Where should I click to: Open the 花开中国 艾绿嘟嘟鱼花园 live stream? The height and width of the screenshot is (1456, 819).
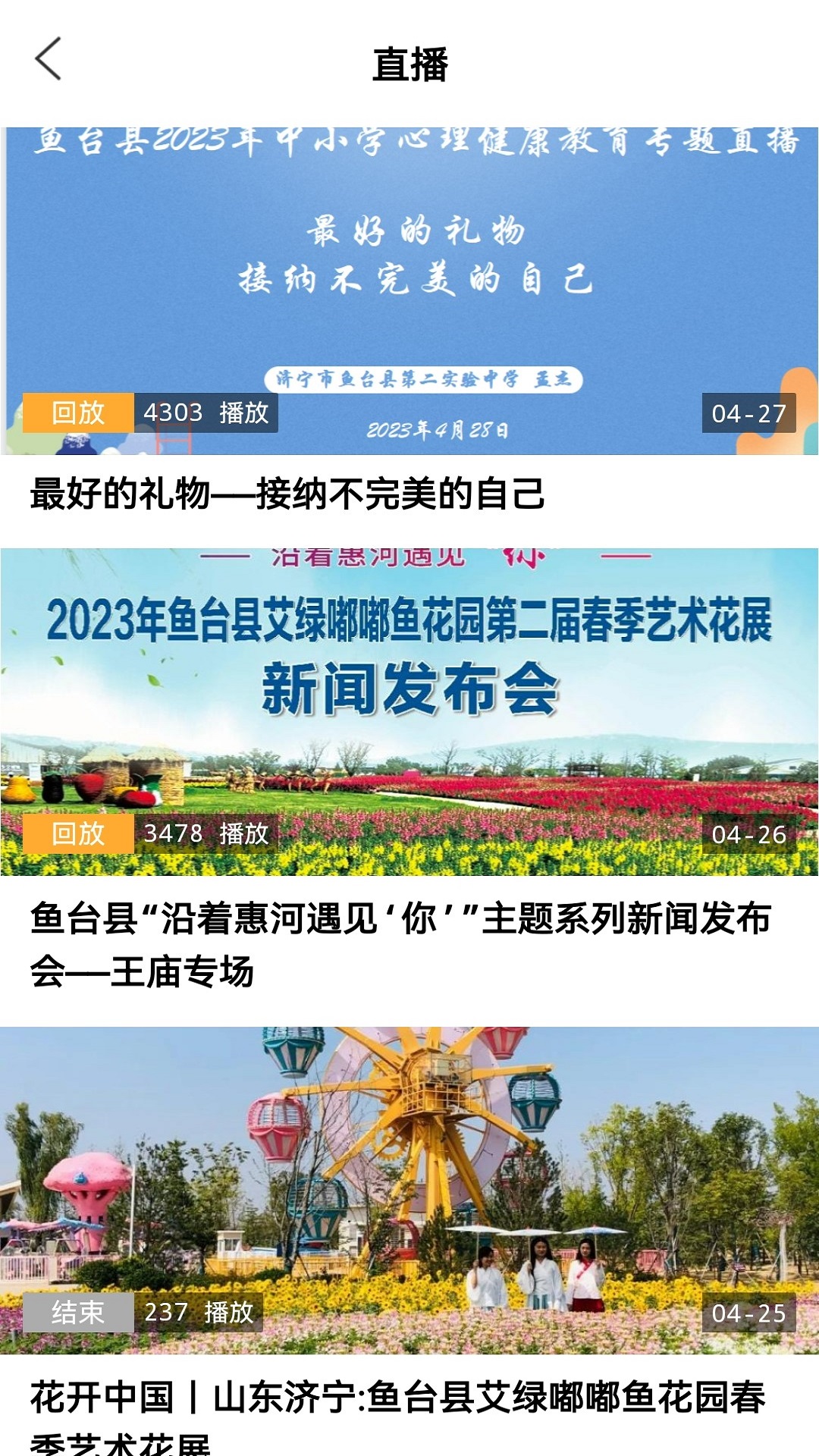point(409,1191)
